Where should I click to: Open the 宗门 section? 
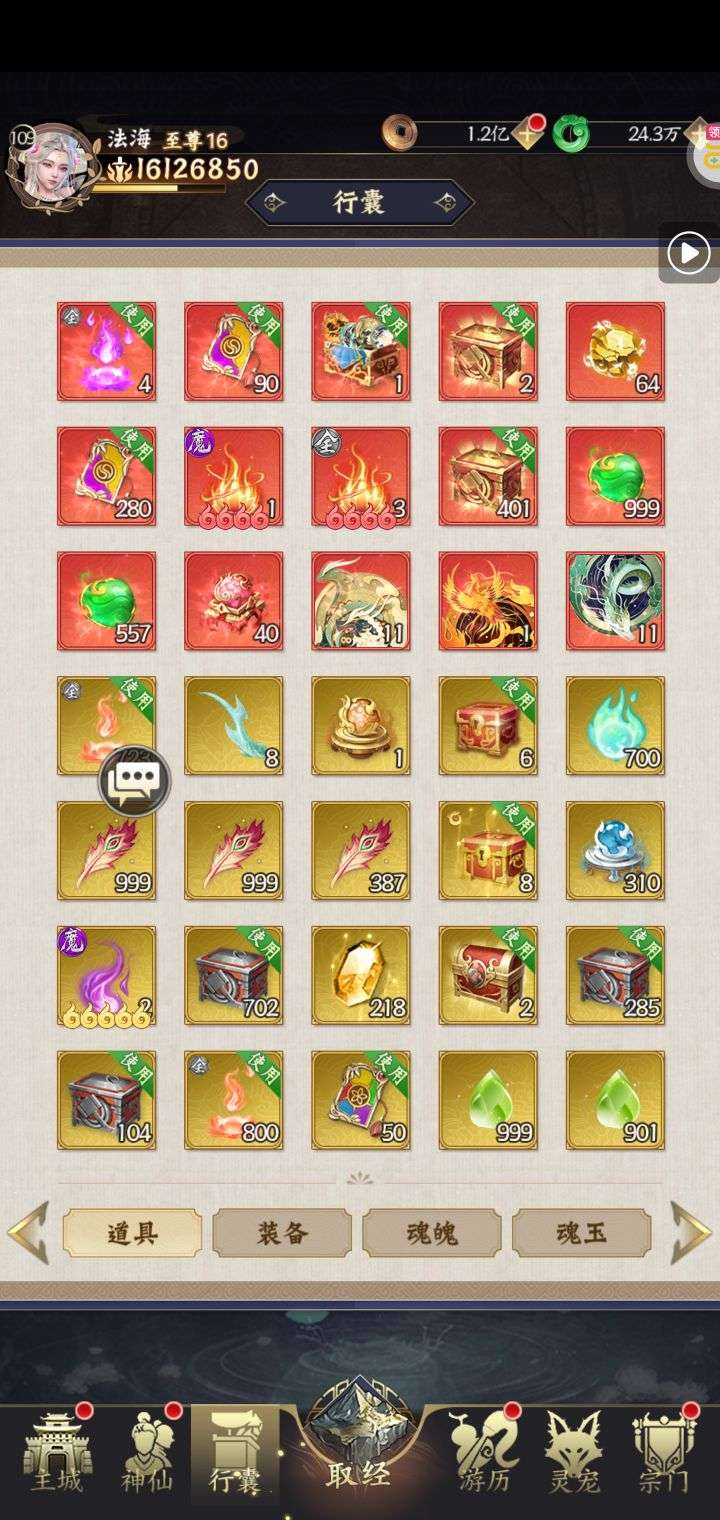click(663, 1455)
